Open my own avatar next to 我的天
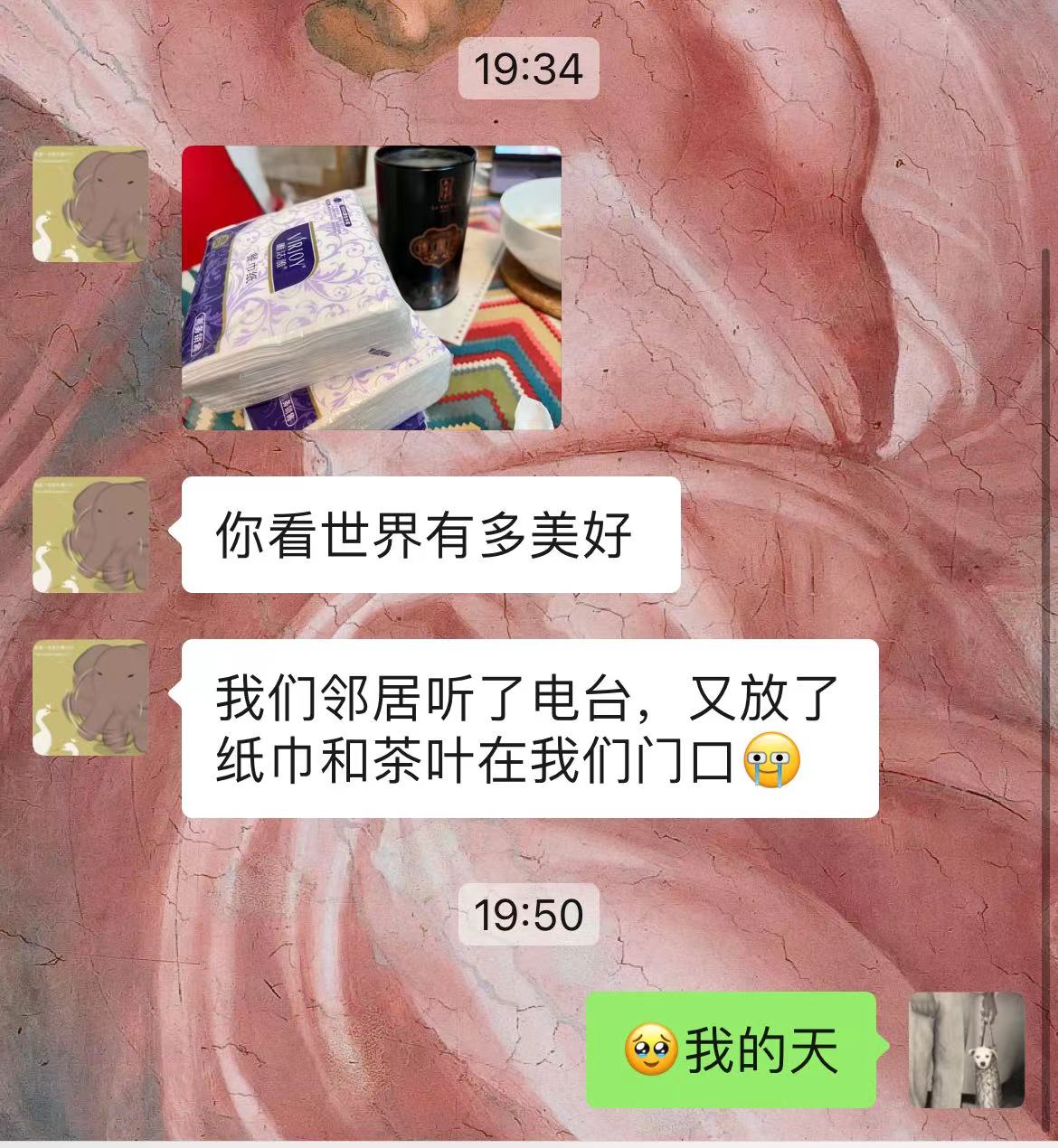This screenshot has width=1058, height=1148. (966, 1050)
